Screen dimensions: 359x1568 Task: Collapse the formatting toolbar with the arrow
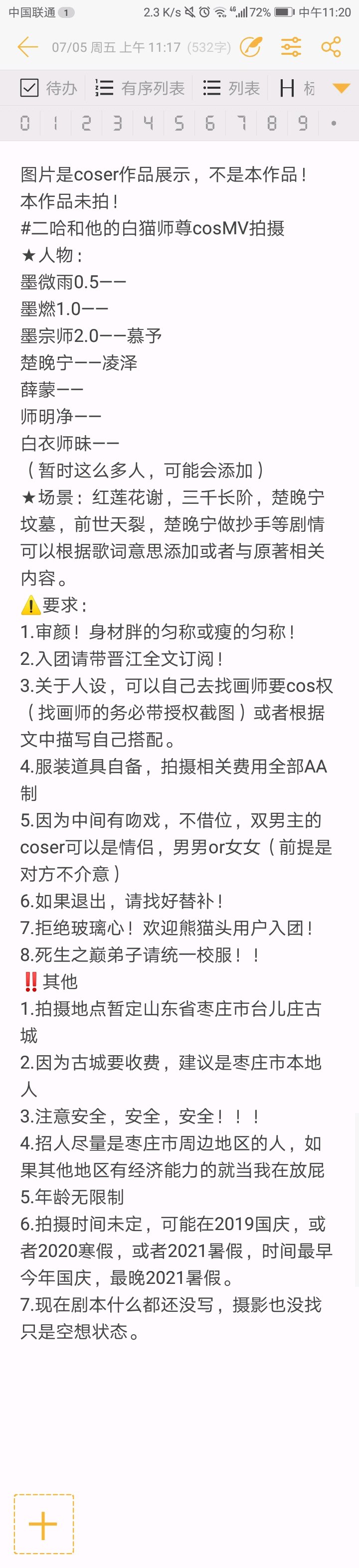(342, 88)
